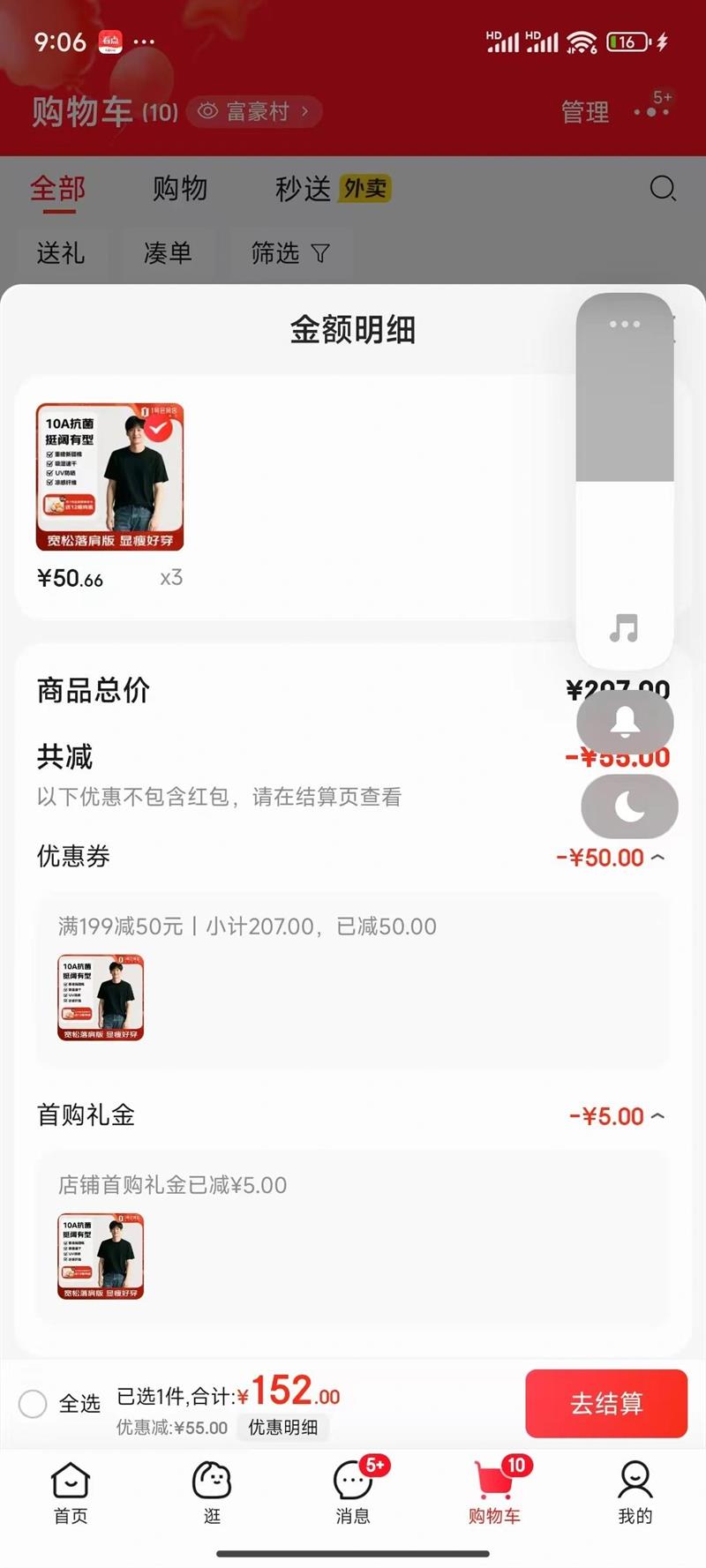Open 优惠明细 discount details

pos(282,1427)
